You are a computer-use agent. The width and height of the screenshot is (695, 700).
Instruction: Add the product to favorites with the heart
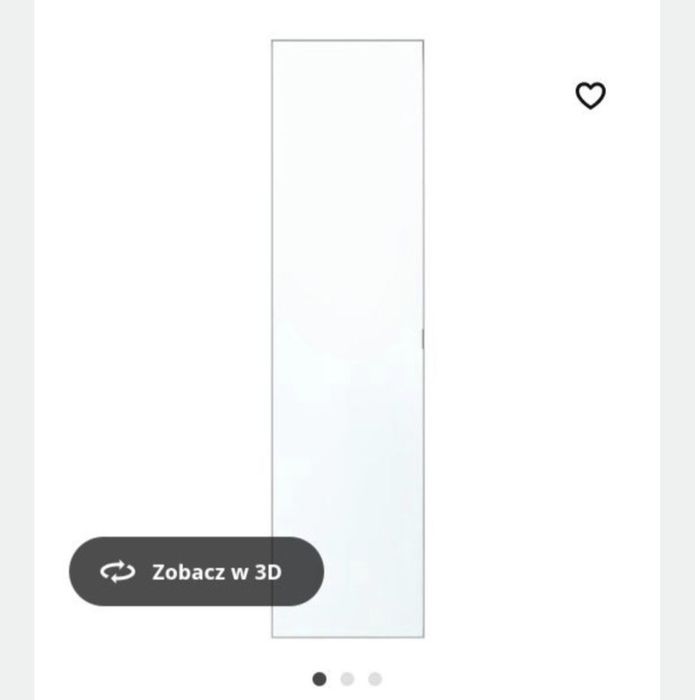(x=590, y=96)
